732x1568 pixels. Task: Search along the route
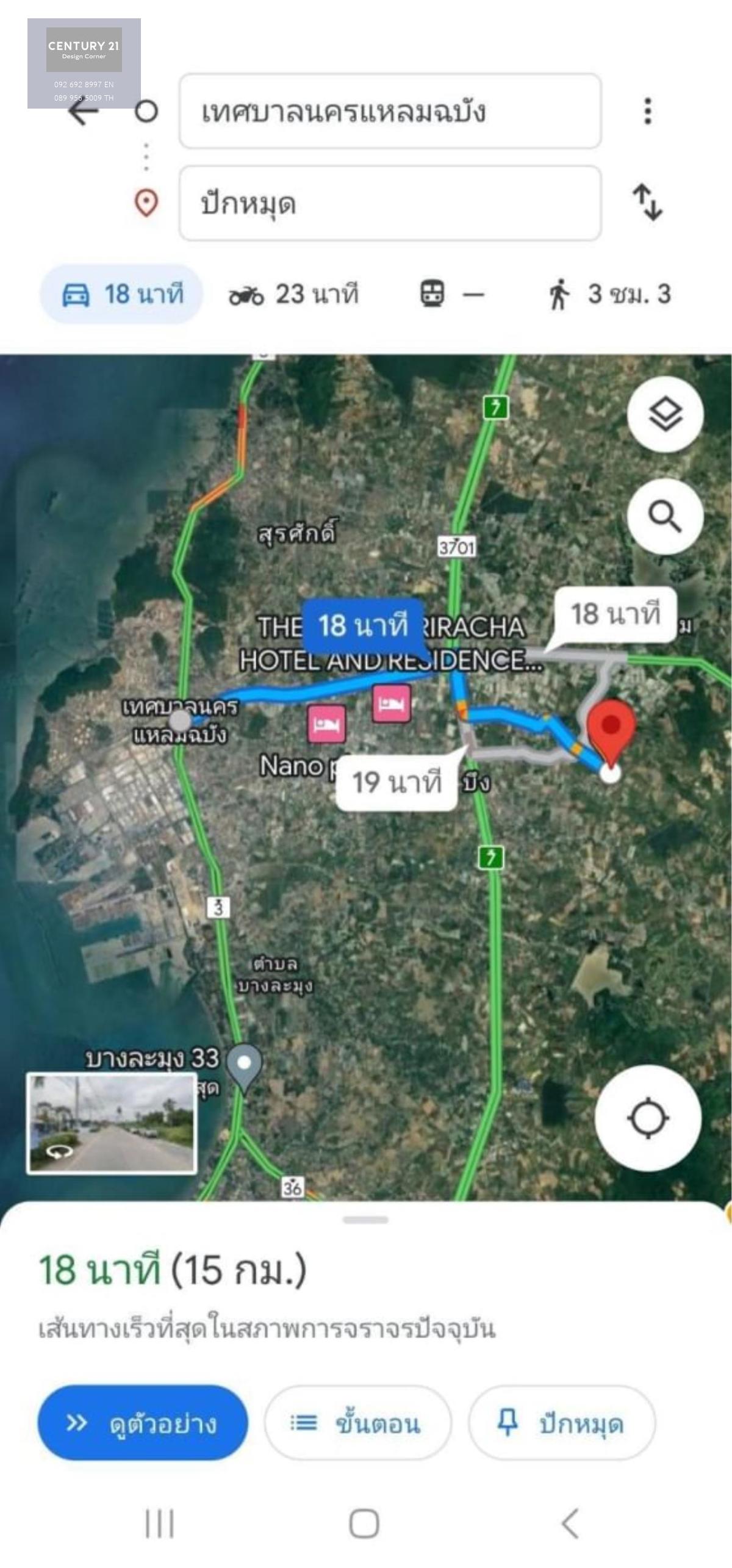665,517
